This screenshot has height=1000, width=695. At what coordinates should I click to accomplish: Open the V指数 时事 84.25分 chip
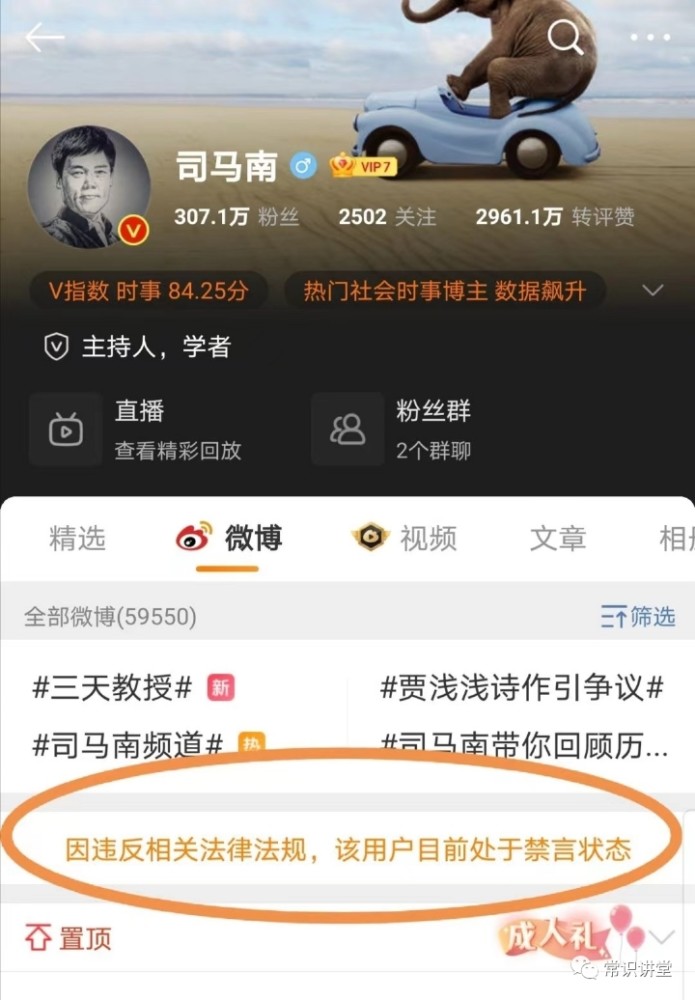(148, 291)
